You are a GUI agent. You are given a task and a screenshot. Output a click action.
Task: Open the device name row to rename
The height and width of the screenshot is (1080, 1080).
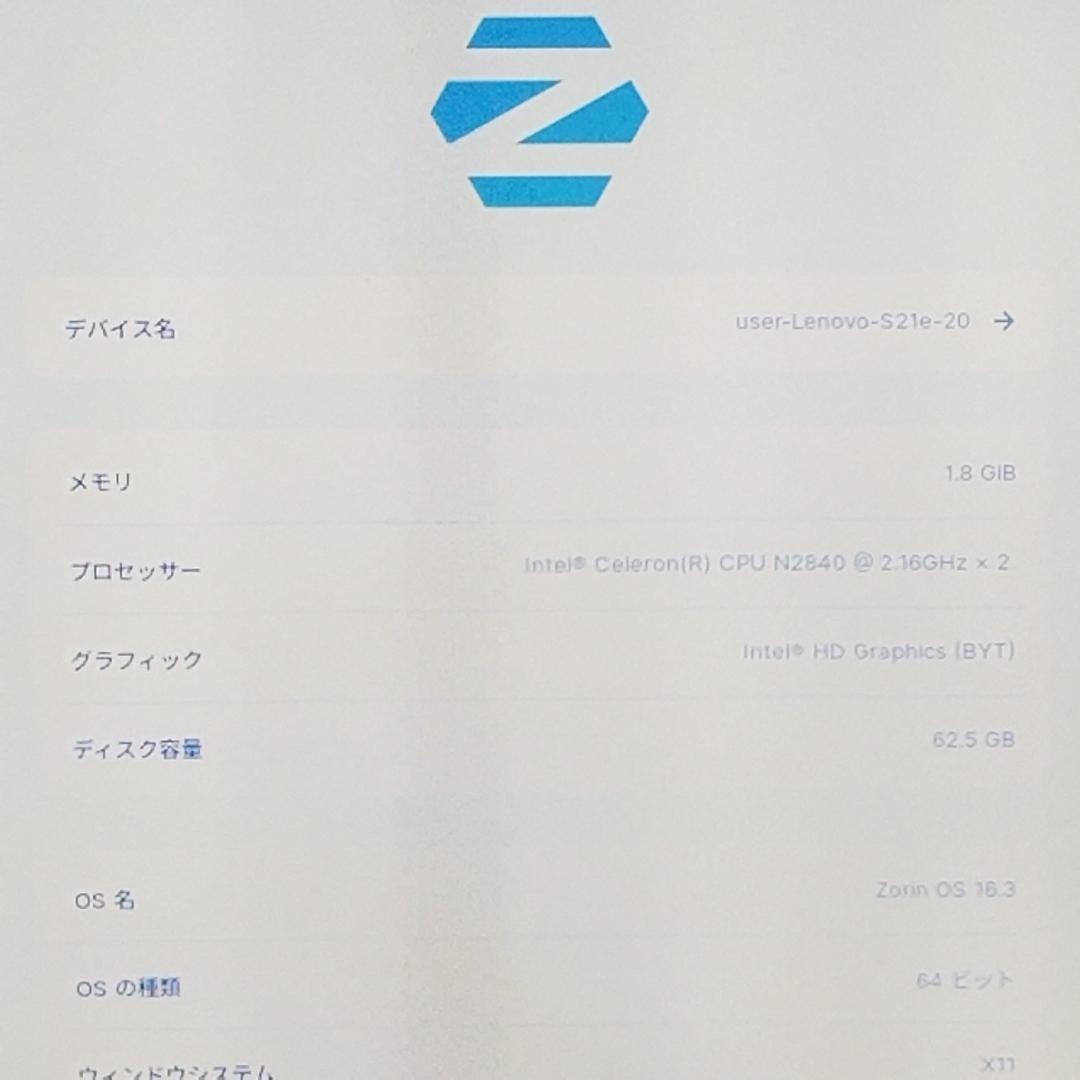[x=540, y=324]
